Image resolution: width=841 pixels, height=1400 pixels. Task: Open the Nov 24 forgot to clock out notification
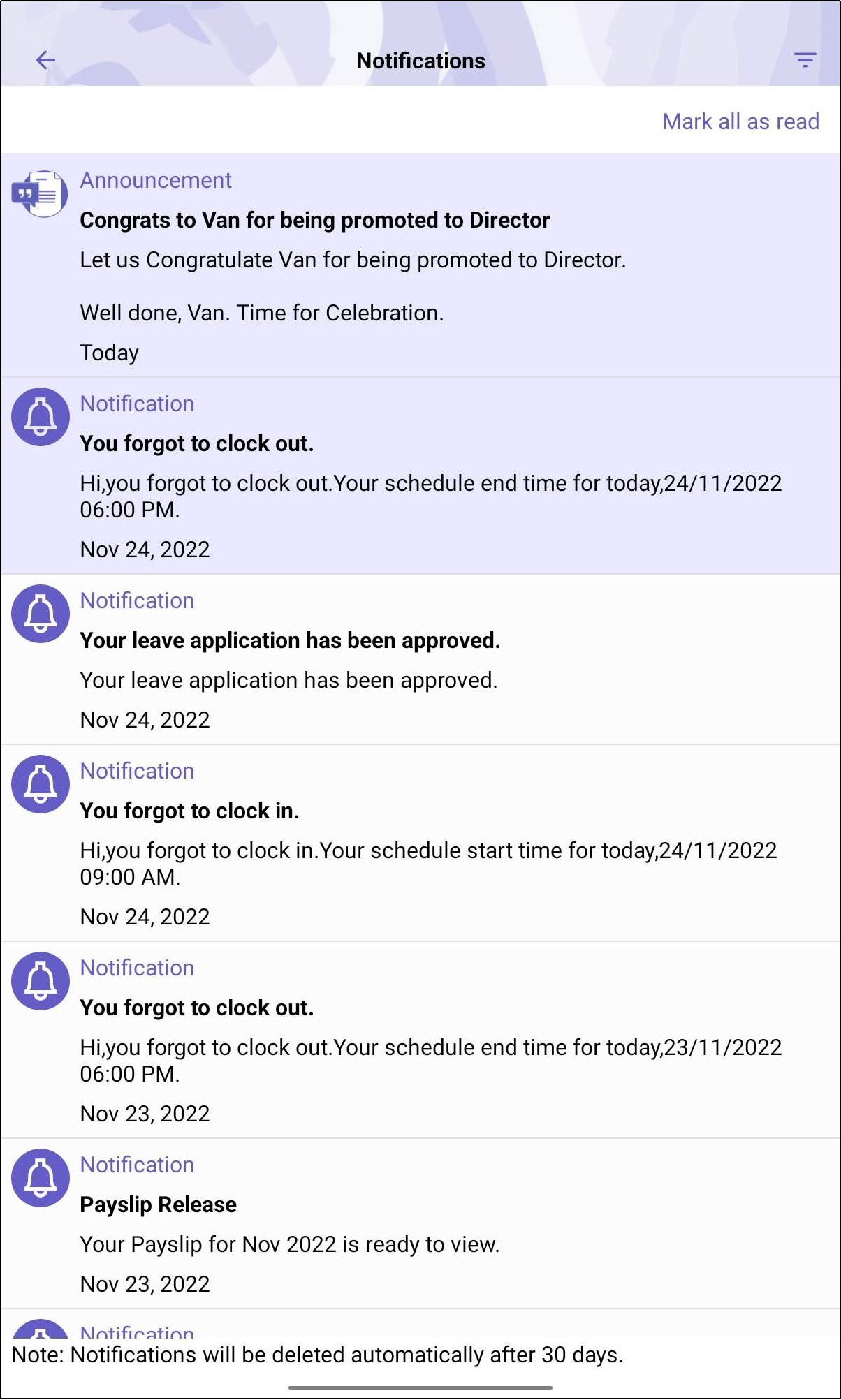(421, 476)
